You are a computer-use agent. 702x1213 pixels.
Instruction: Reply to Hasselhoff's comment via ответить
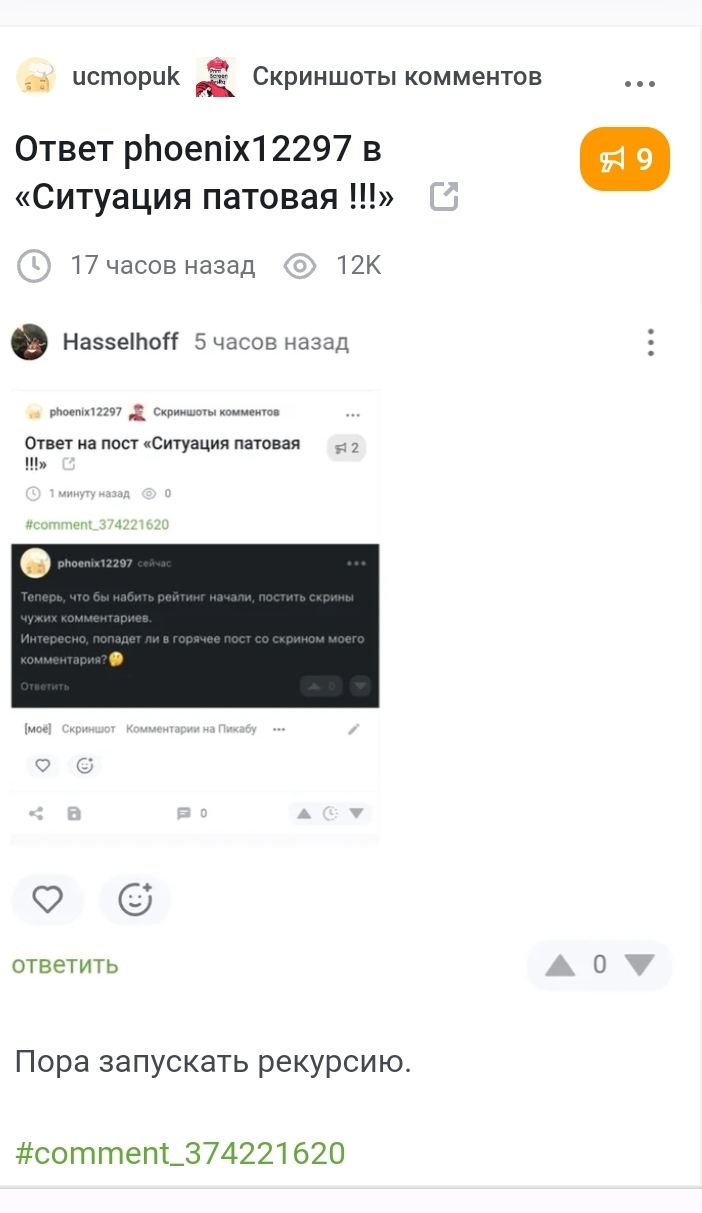pyautogui.click(x=65, y=965)
